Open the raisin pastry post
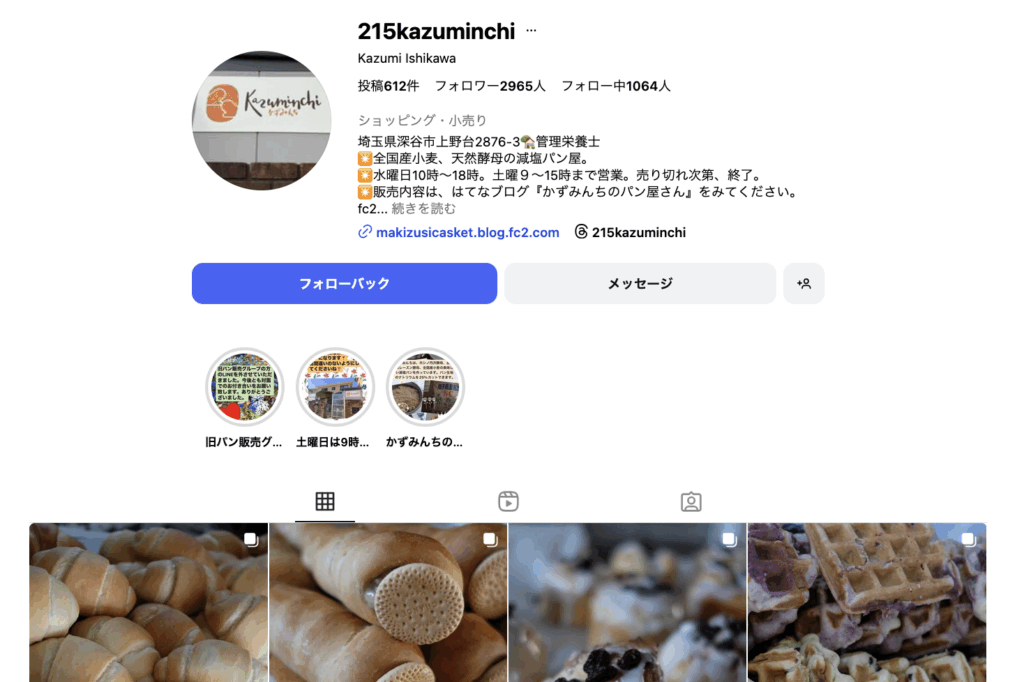 click(x=627, y=602)
